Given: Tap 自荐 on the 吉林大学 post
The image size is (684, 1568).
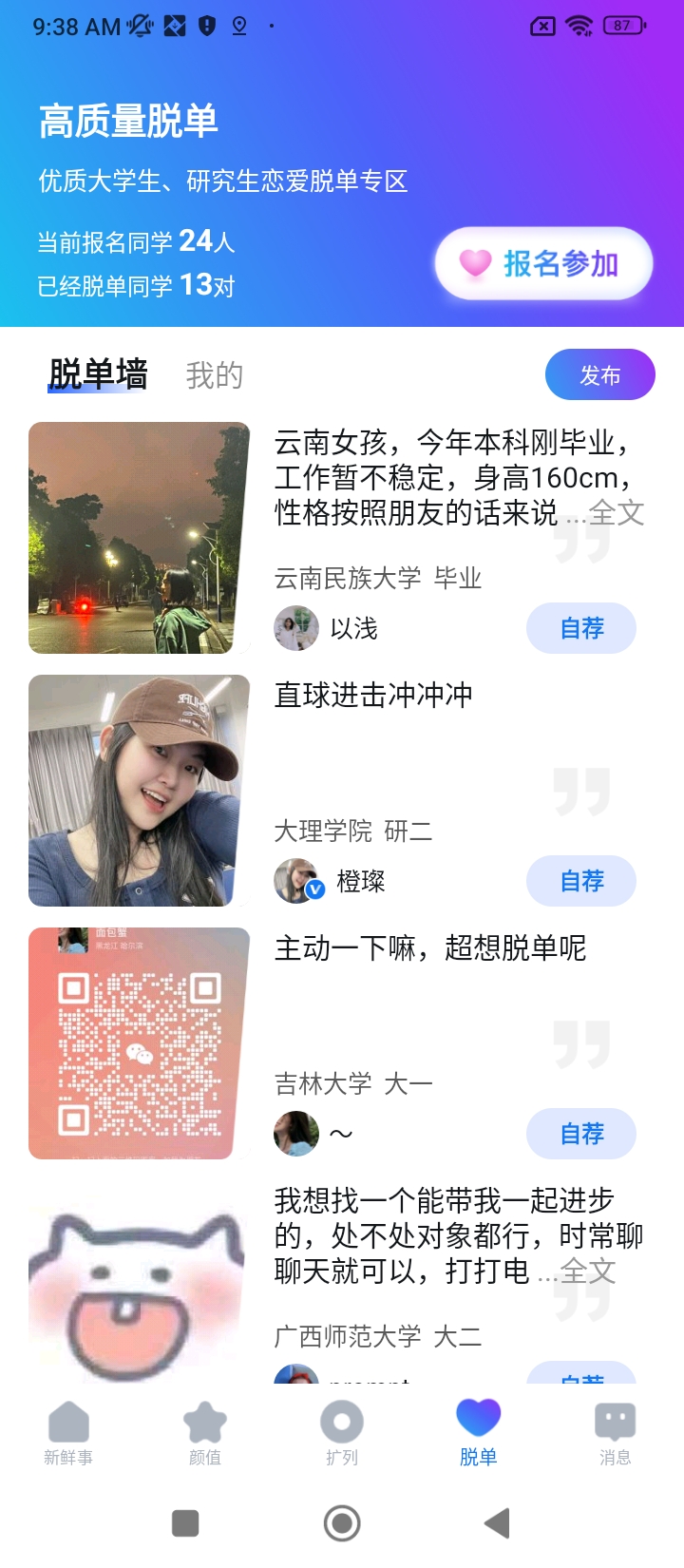Looking at the screenshot, I should [581, 1134].
